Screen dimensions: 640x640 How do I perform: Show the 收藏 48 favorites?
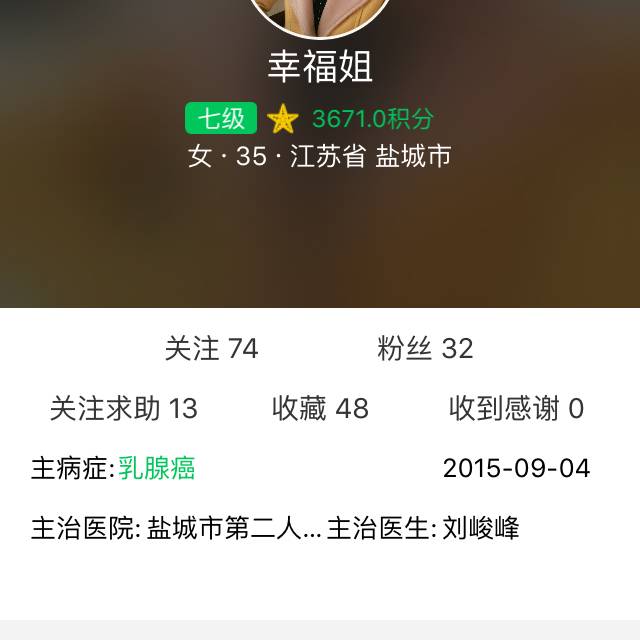click(320, 408)
